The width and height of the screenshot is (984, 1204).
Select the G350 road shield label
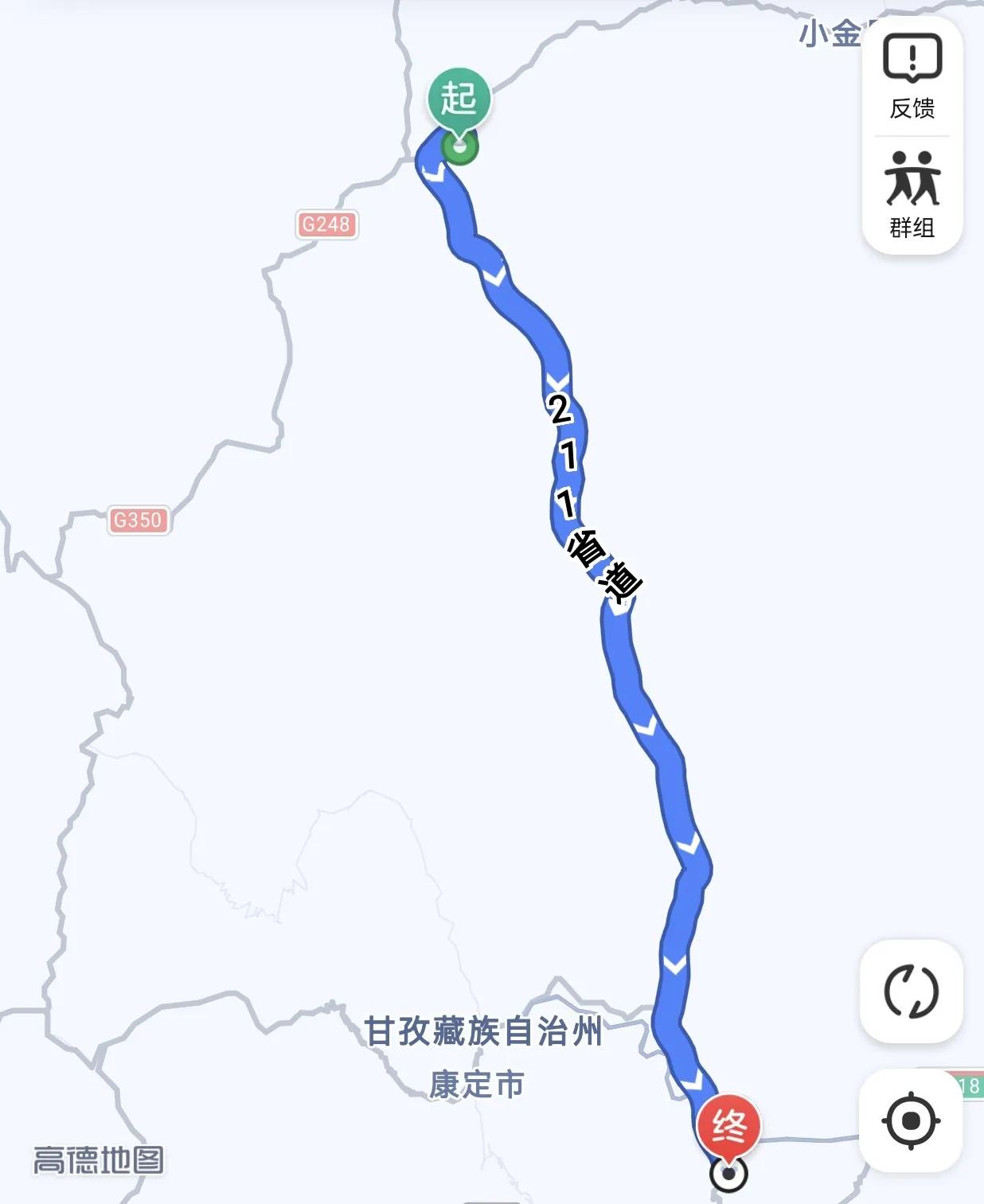[x=141, y=518]
